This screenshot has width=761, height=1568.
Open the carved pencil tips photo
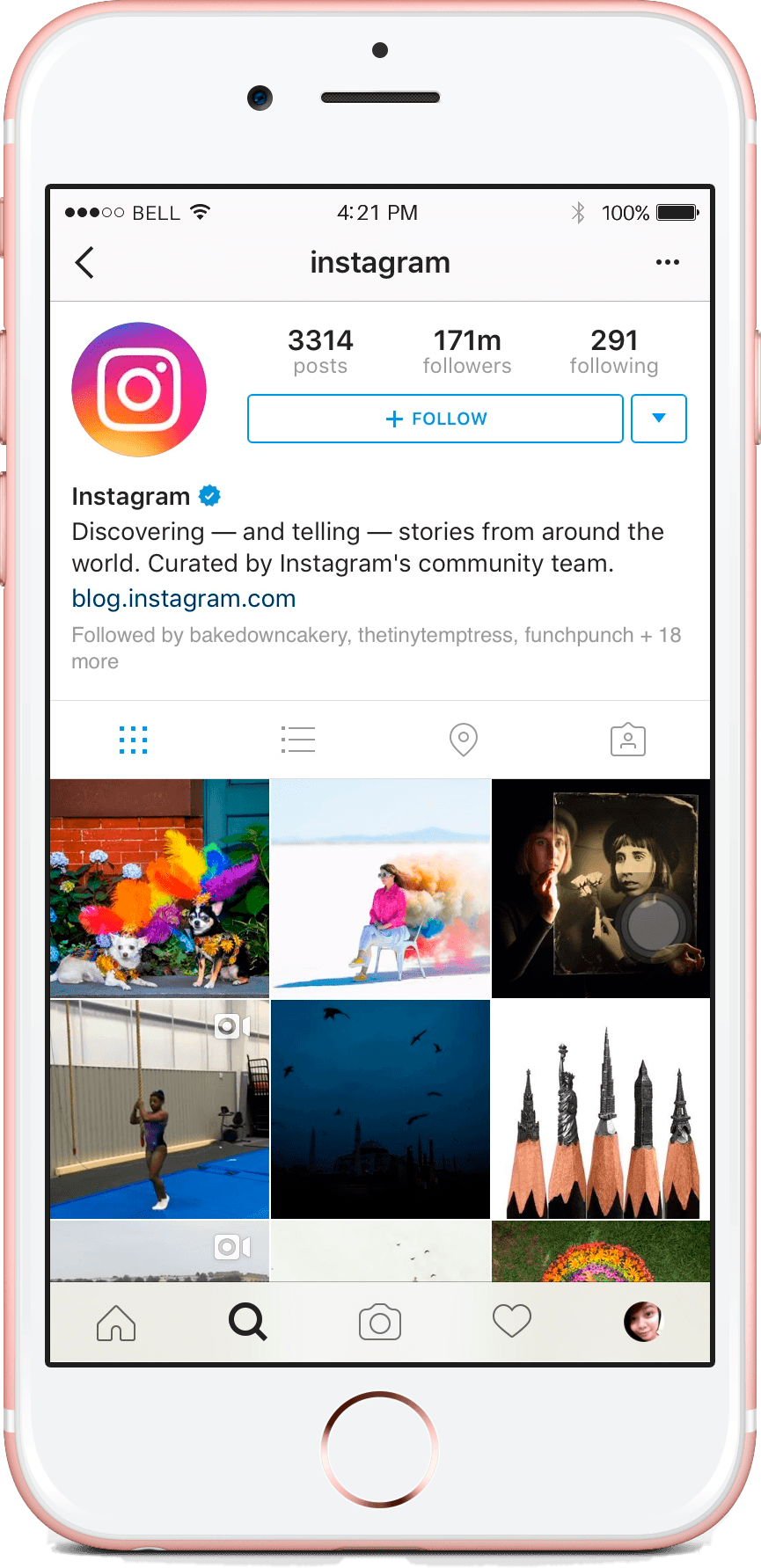tap(601, 1109)
